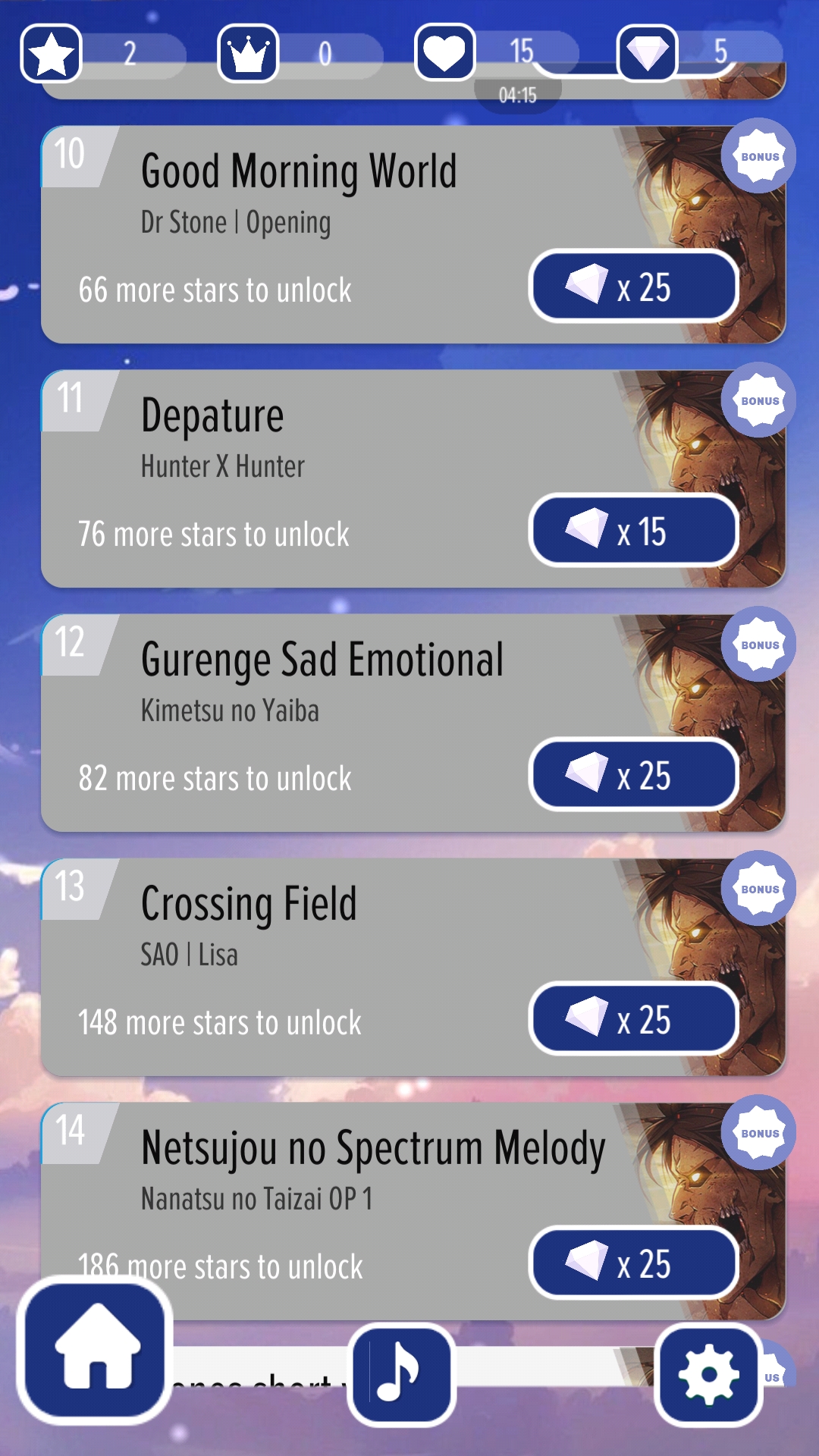Open the Depature song card
Screen dimensions: 819x1456
[x=413, y=479]
